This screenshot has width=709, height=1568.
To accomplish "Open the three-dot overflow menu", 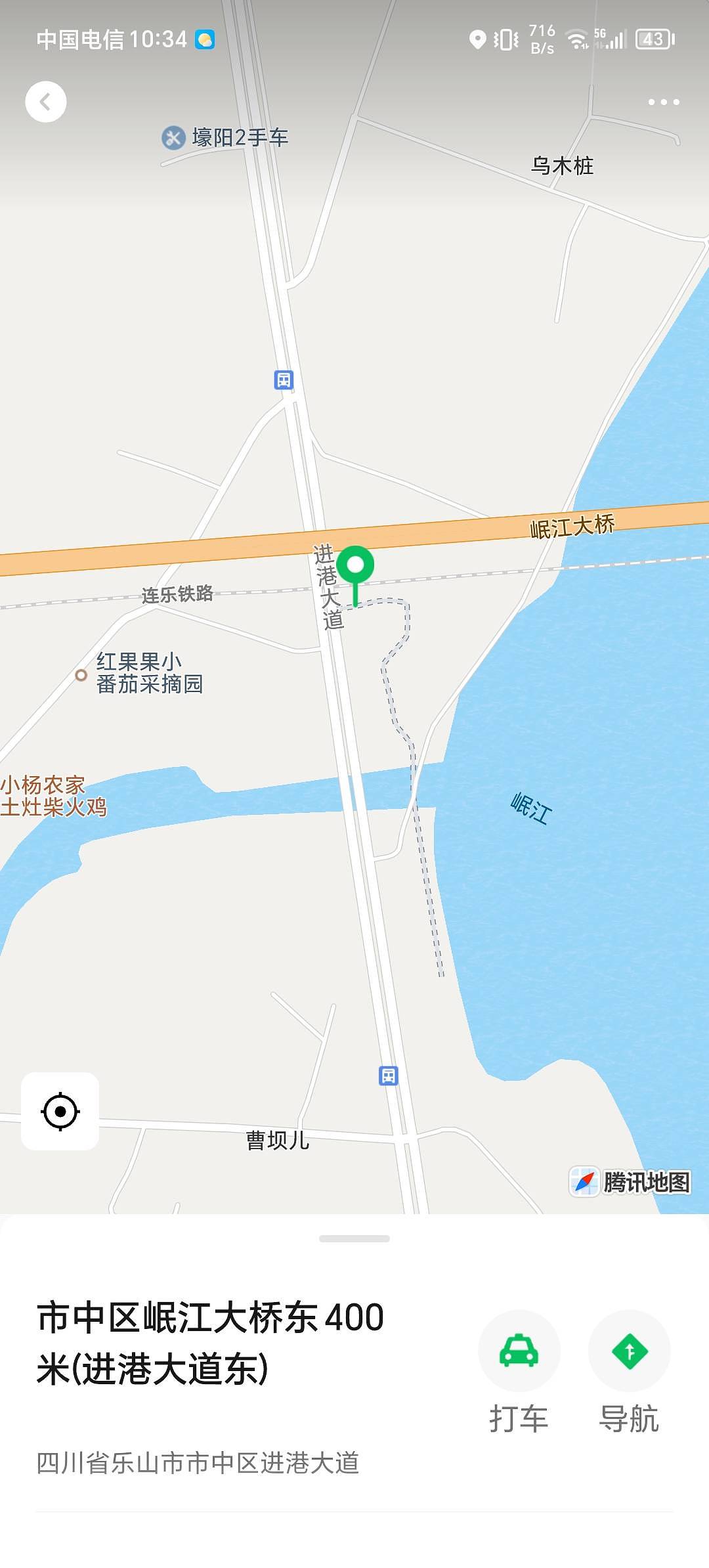I will (x=663, y=102).
